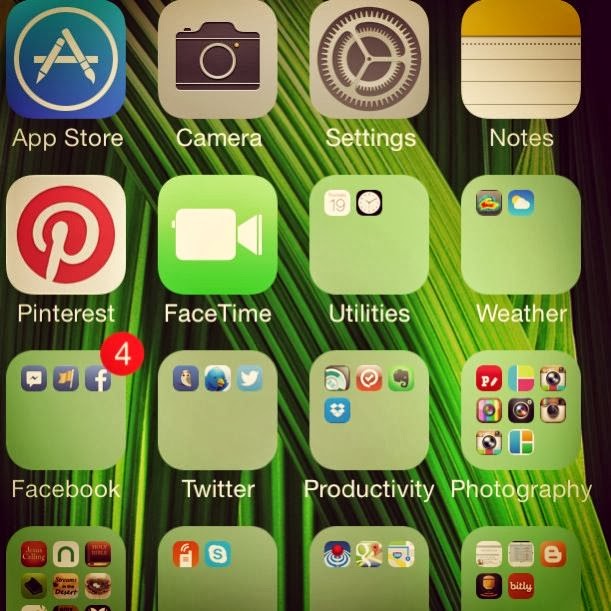611x611 pixels.
Task: Open Settings
Action: [x=369, y=58]
